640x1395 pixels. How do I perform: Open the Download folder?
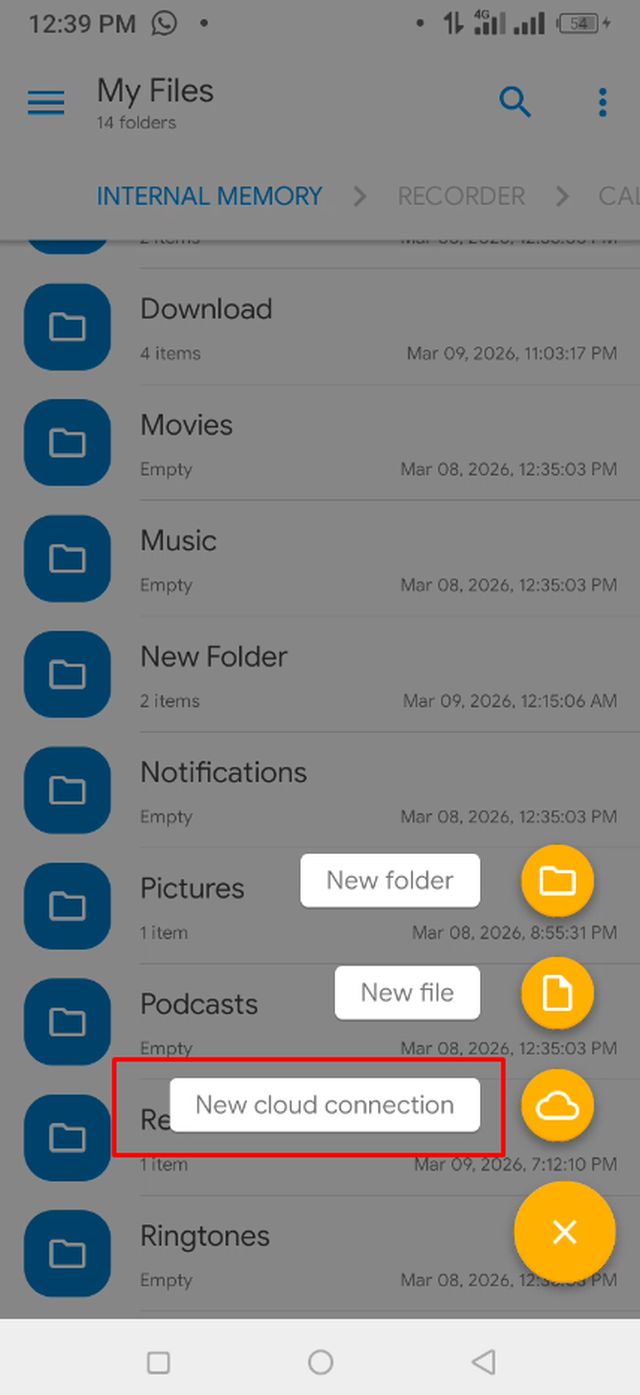[206, 309]
